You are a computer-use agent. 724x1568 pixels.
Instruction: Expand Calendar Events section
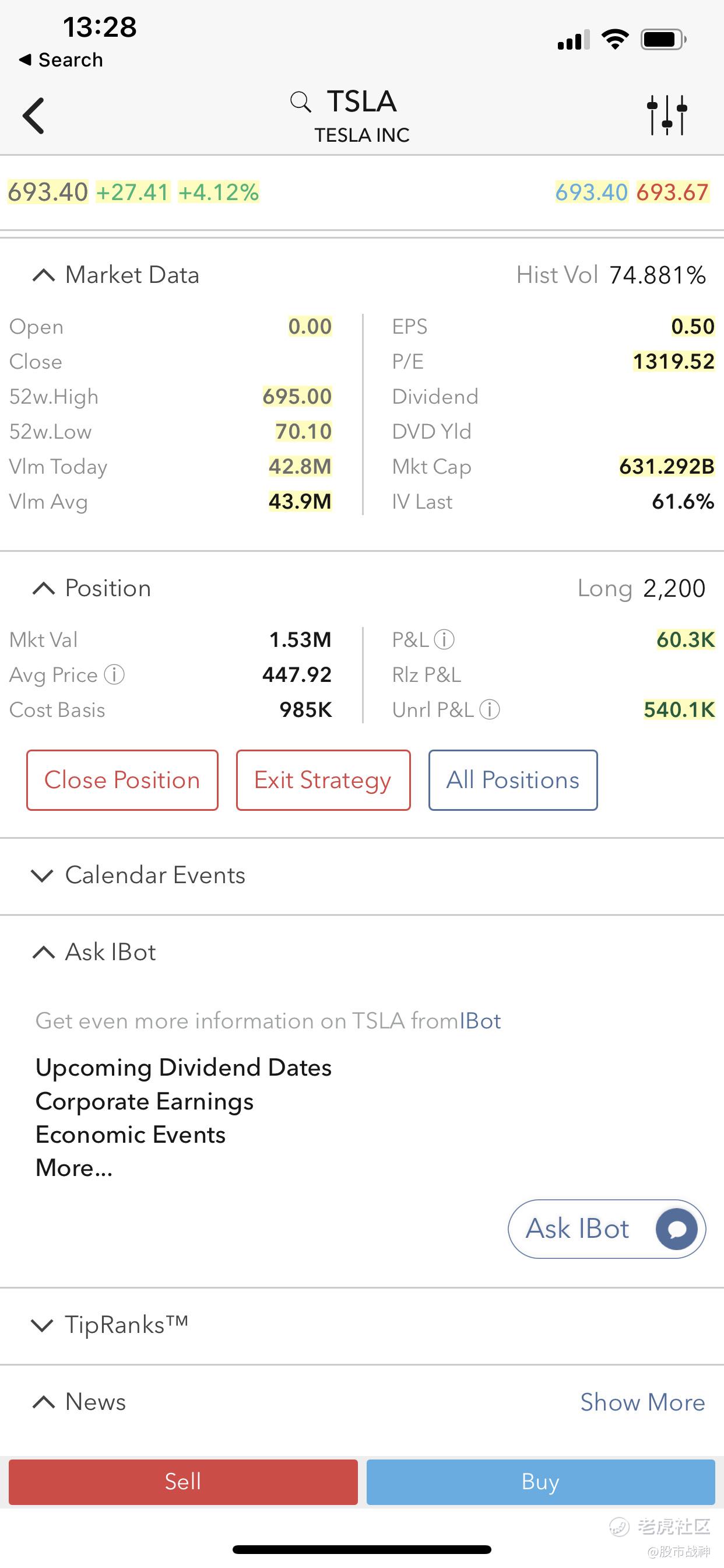click(138, 876)
